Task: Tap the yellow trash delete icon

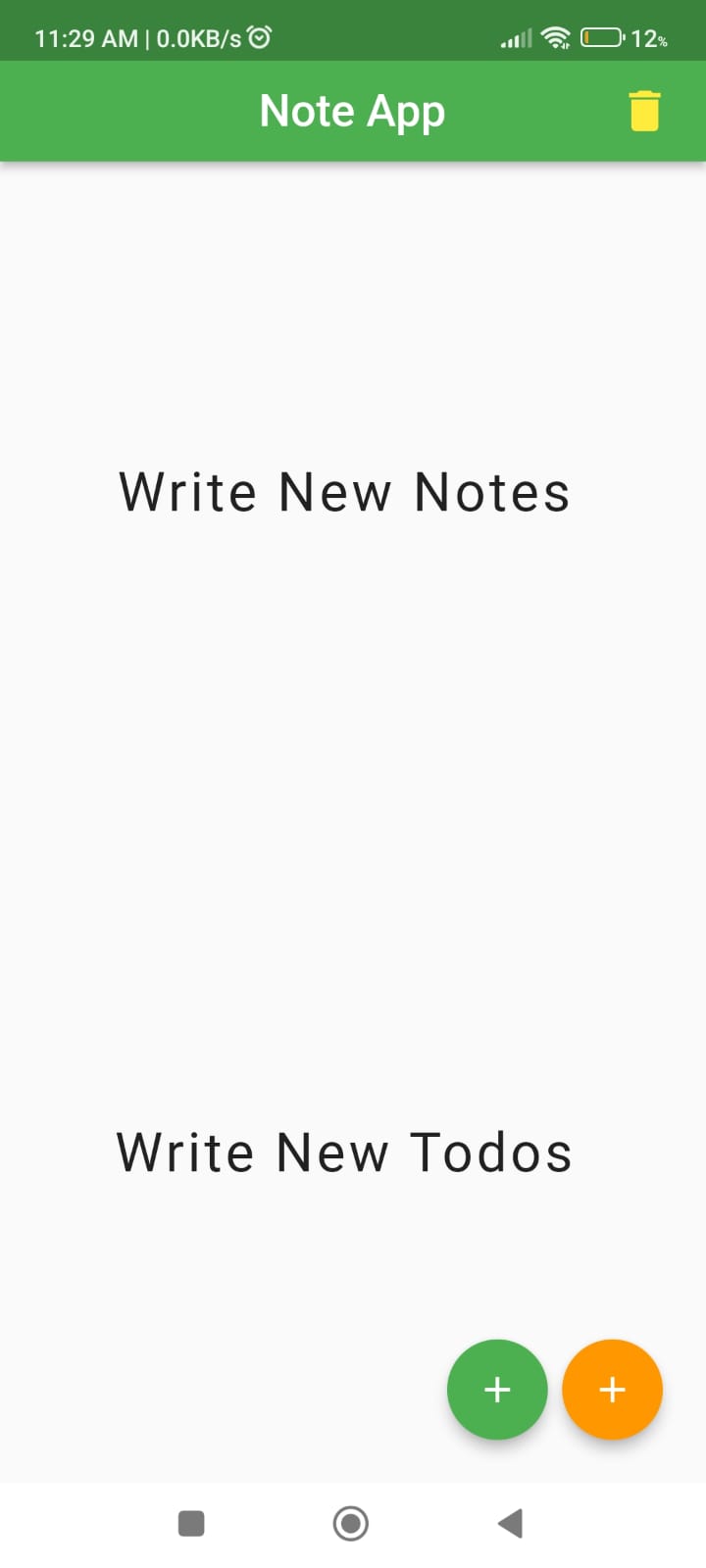Action: tap(644, 110)
